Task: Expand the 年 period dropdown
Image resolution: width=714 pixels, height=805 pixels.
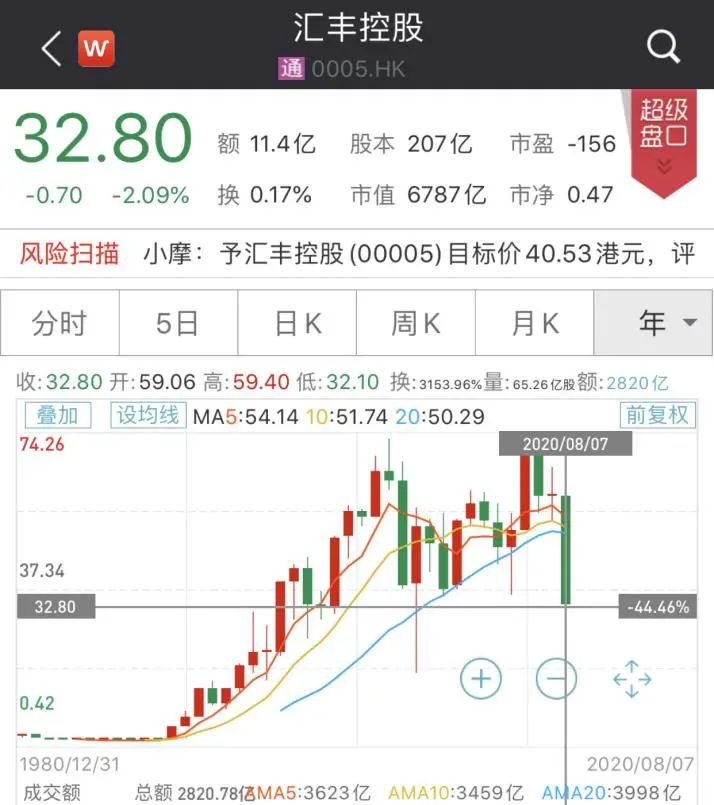Action: point(654,323)
